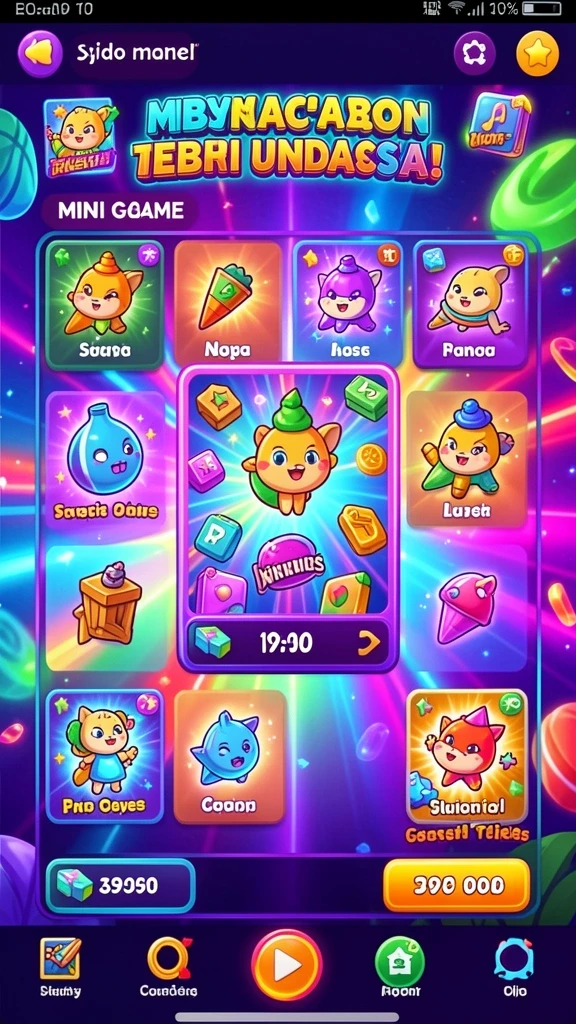Open the Pnd Oeves mini game
This screenshot has width=576, height=1024.
(x=104, y=756)
